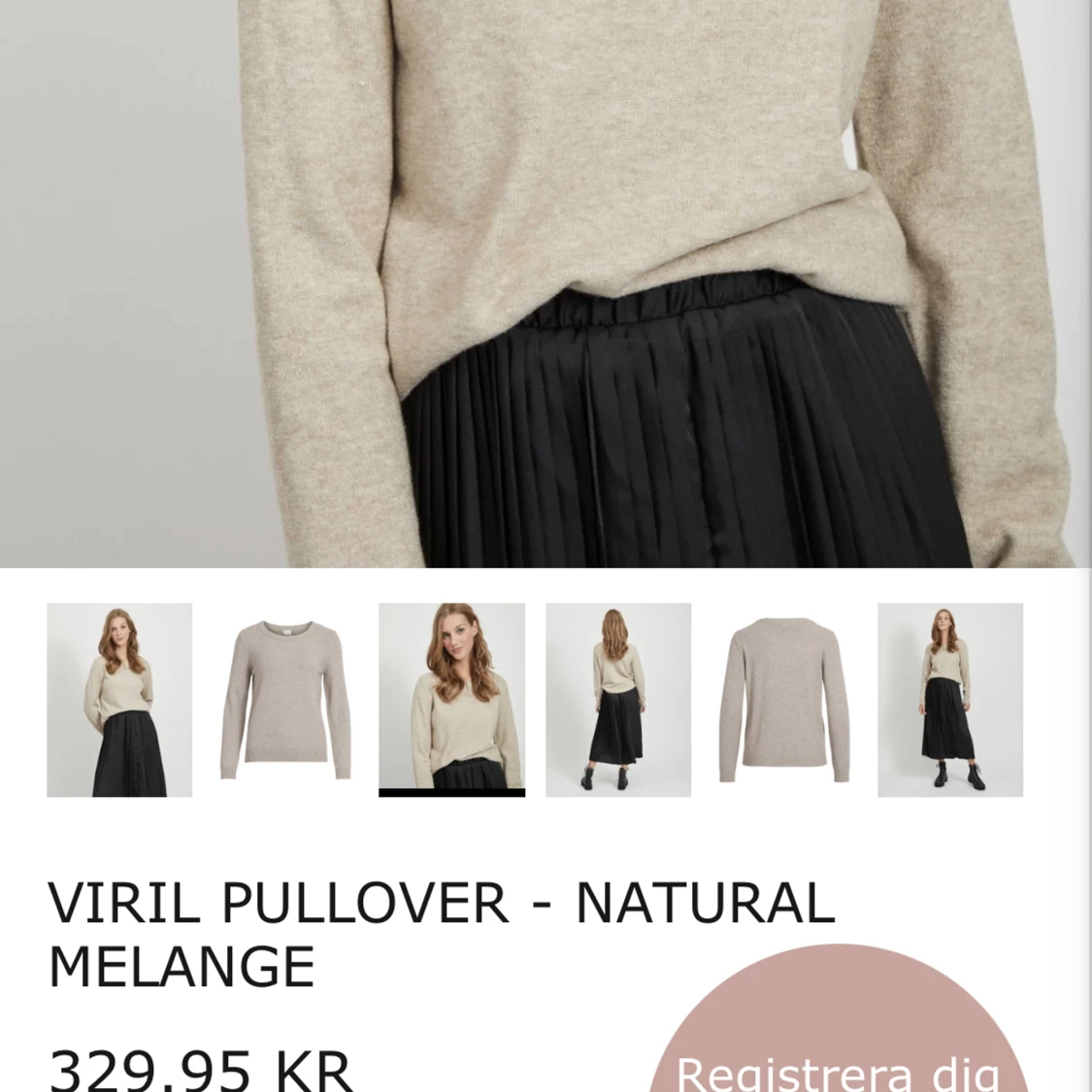The height and width of the screenshot is (1092, 1092).
Task: View the flat front pullover product photo
Action: point(285,700)
